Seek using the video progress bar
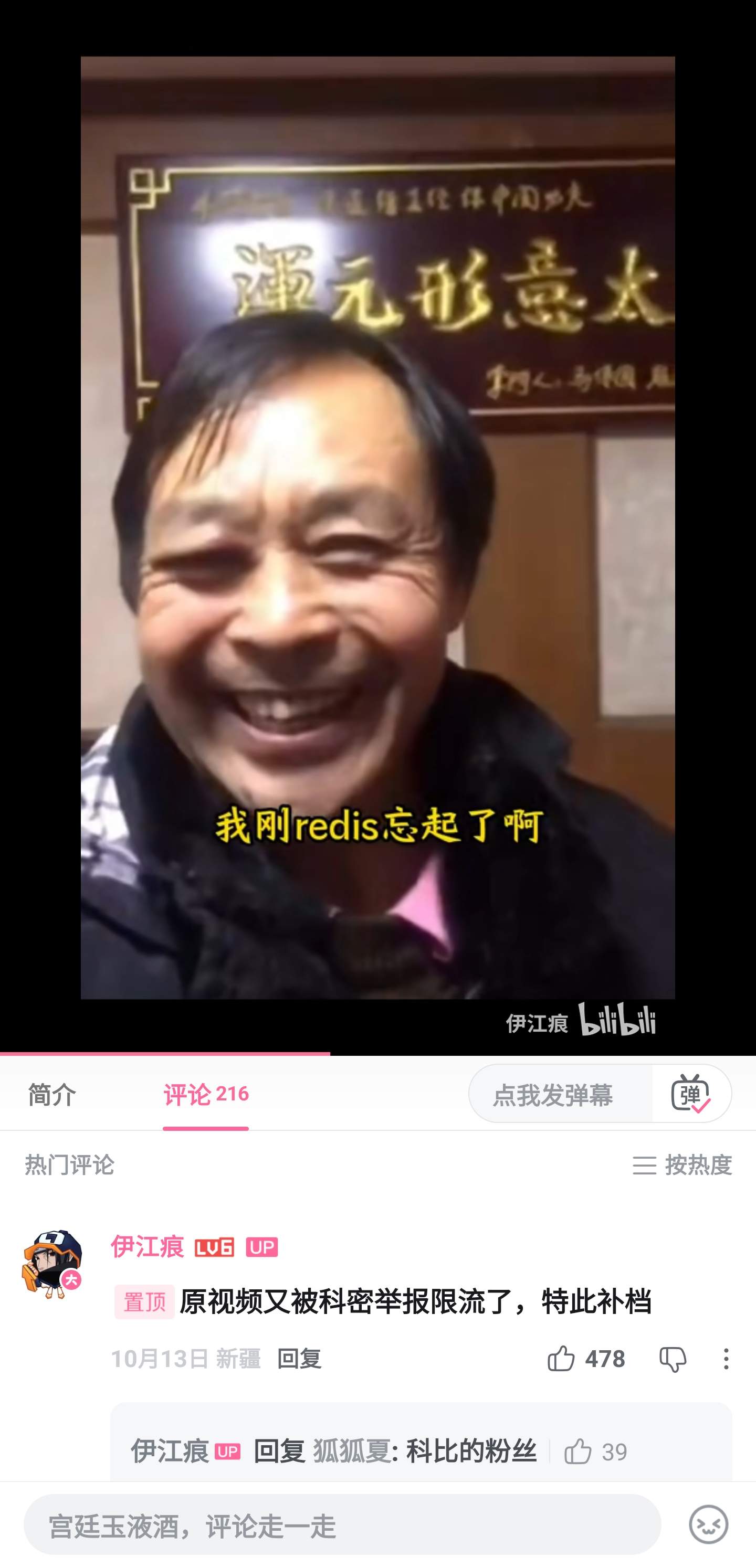Image resolution: width=756 pixels, height=1568 pixels. tap(329, 1054)
